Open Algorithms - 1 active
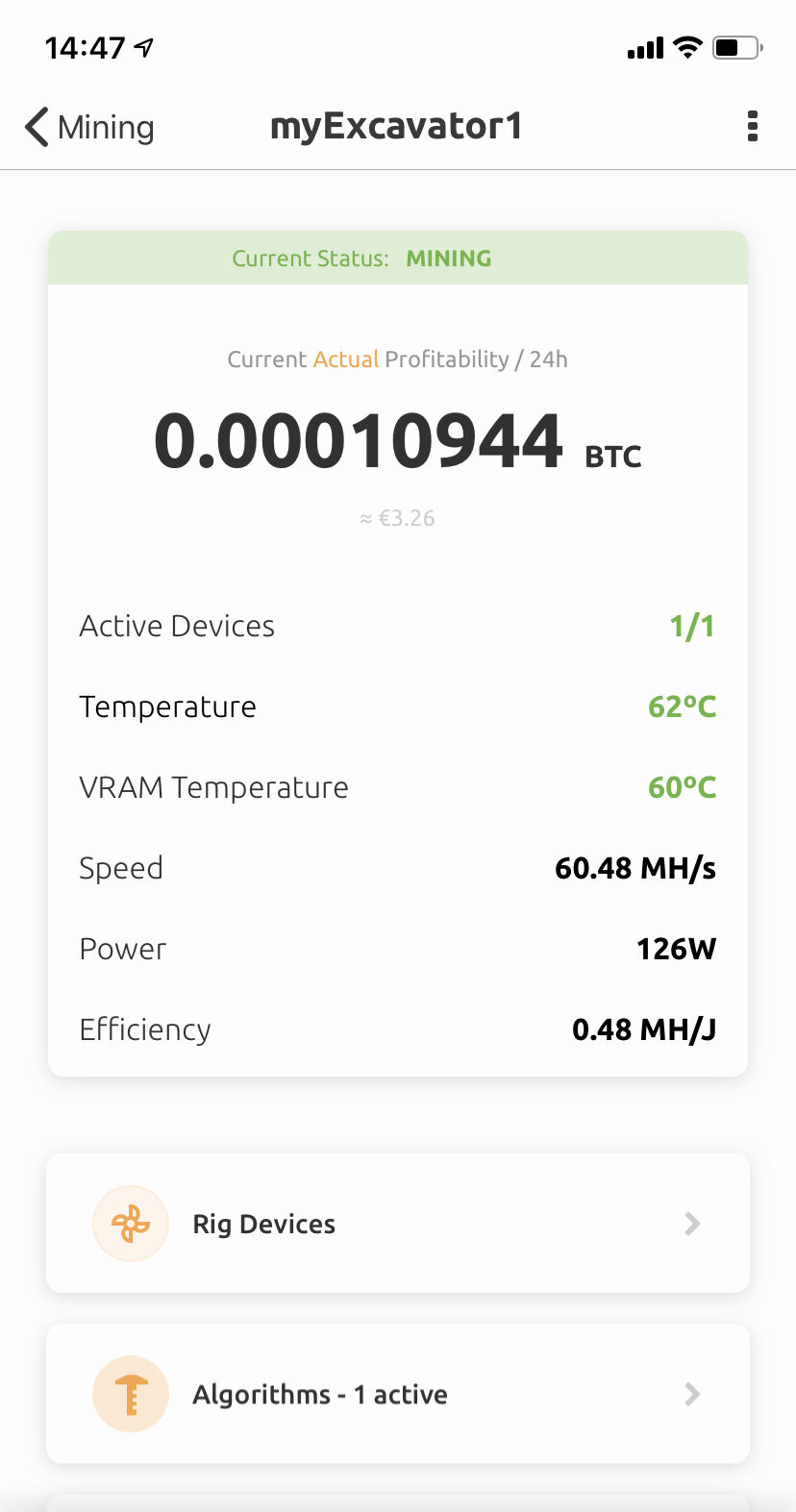796x1512 pixels. pos(398,1394)
